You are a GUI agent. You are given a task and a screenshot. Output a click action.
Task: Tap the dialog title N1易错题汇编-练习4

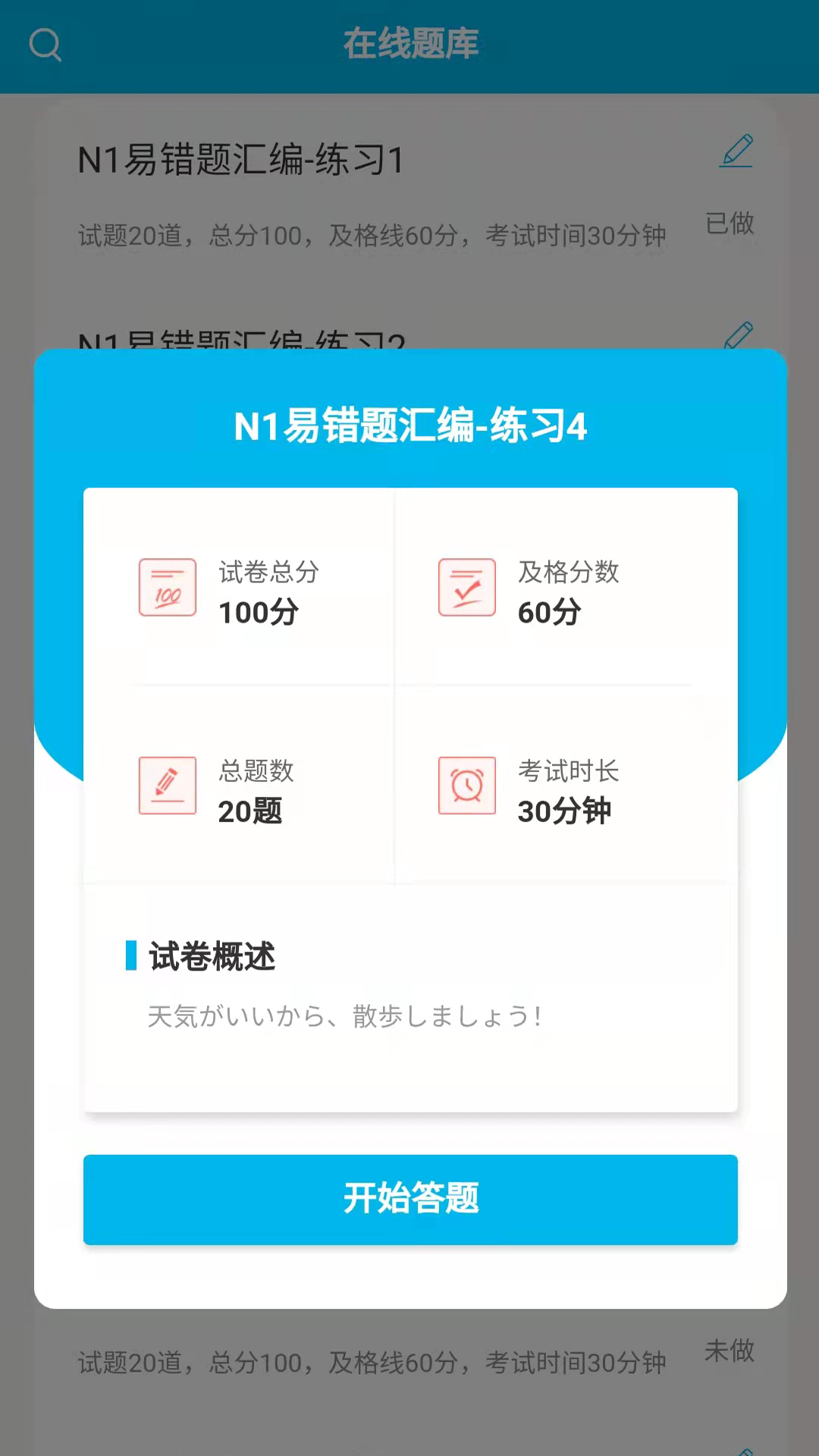click(409, 426)
